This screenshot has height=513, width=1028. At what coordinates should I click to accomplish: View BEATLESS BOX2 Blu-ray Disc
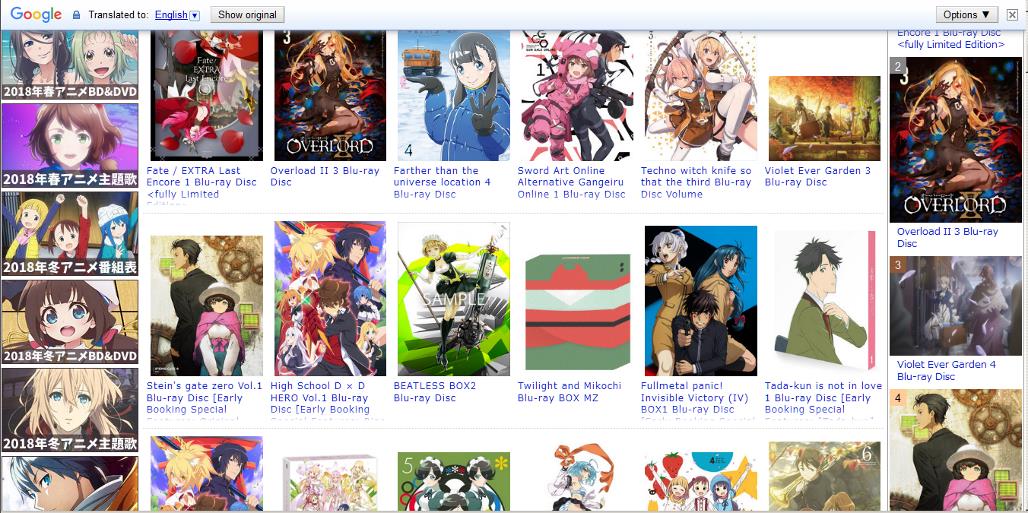coord(434,391)
